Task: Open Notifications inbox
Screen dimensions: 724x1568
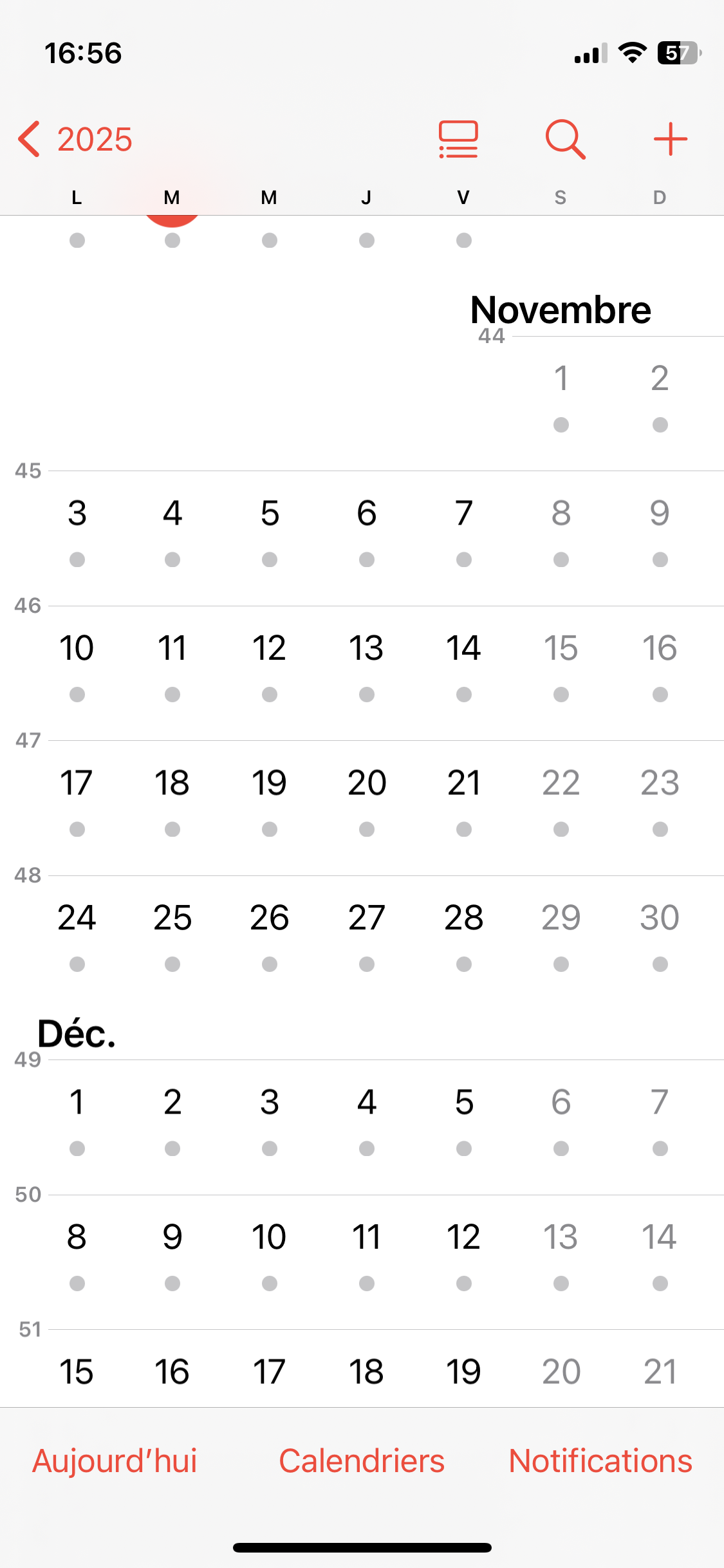Action: (x=600, y=1461)
